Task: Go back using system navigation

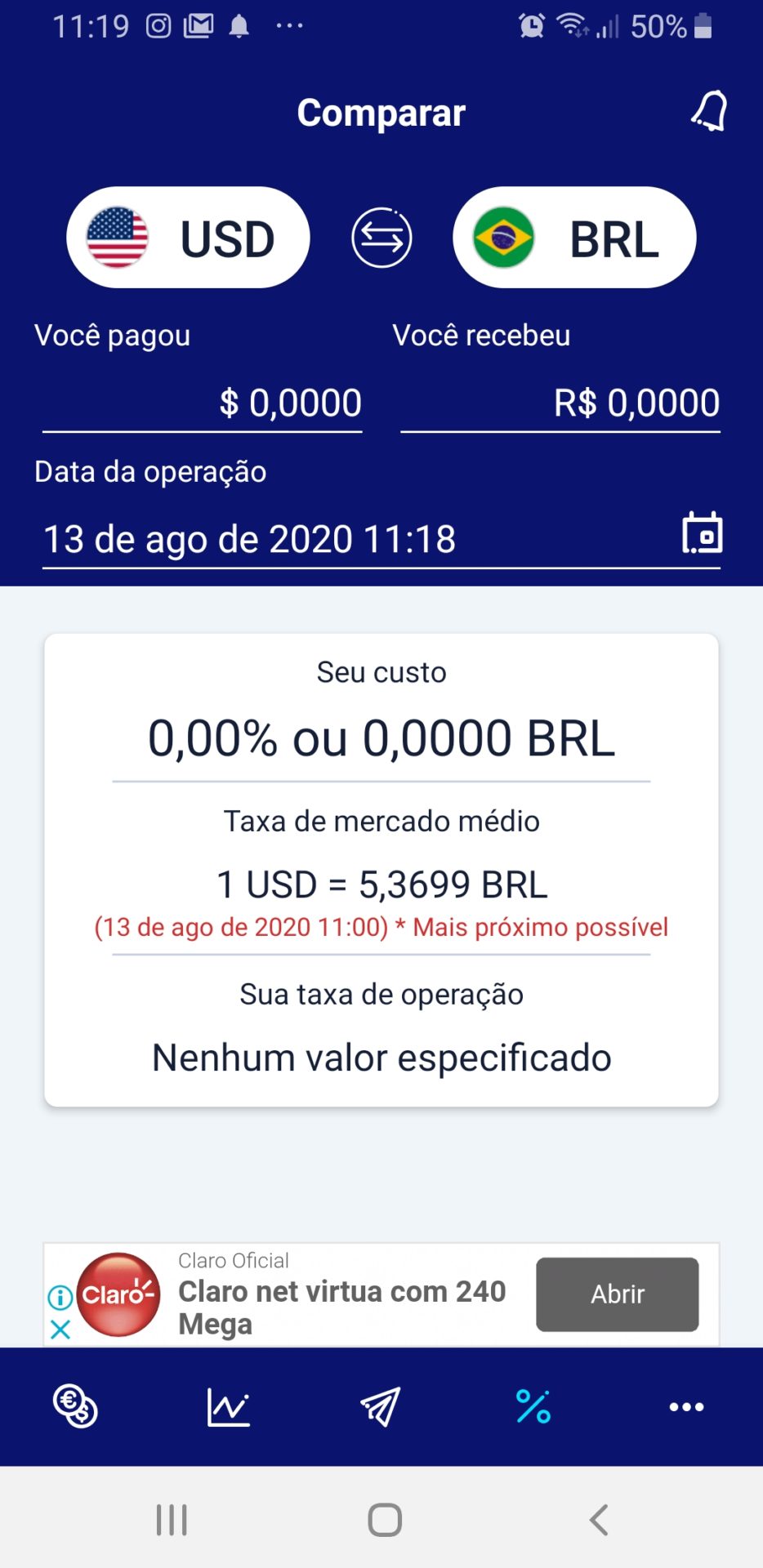Action: click(x=599, y=1520)
